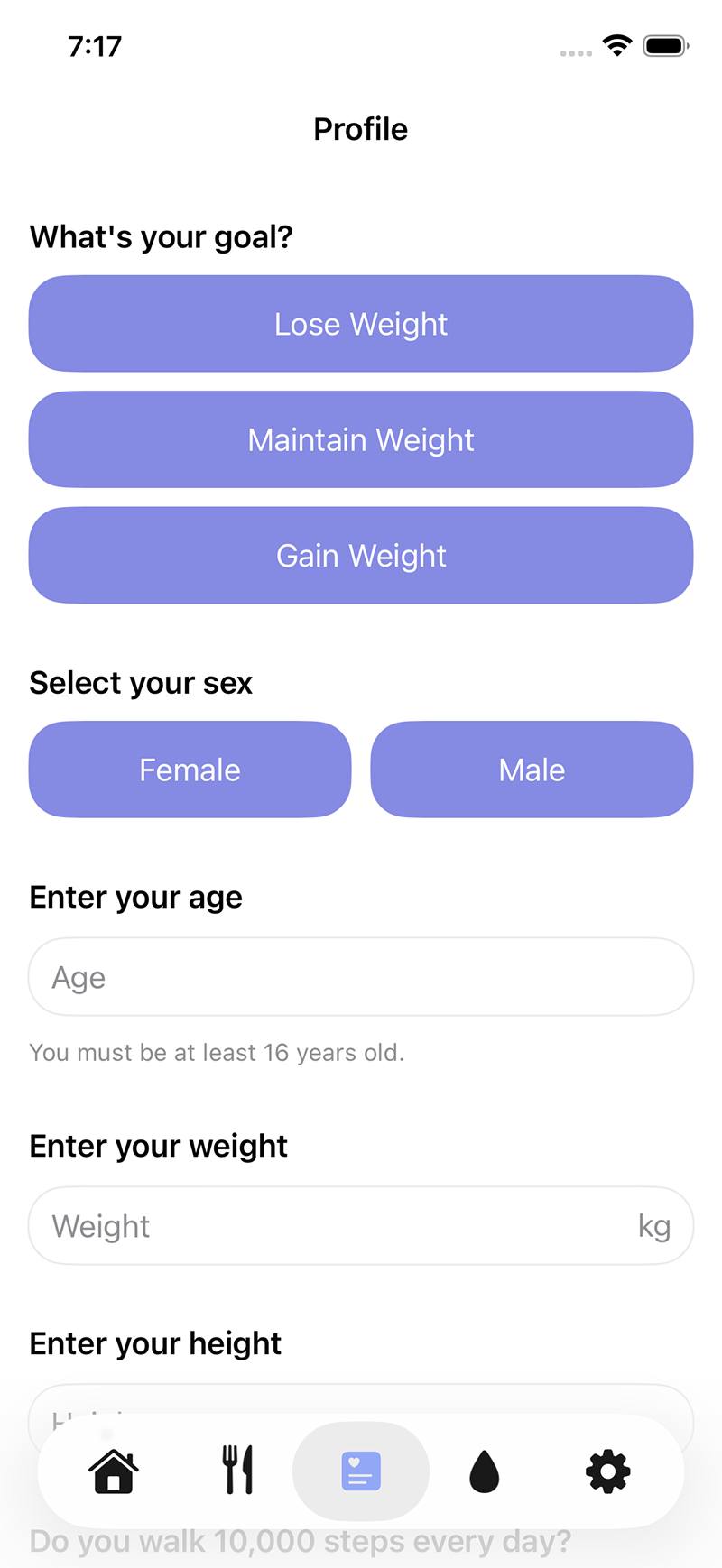Tap the Wi-Fi status icon
The width and height of the screenshot is (722, 1568).
pyautogui.click(x=616, y=45)
